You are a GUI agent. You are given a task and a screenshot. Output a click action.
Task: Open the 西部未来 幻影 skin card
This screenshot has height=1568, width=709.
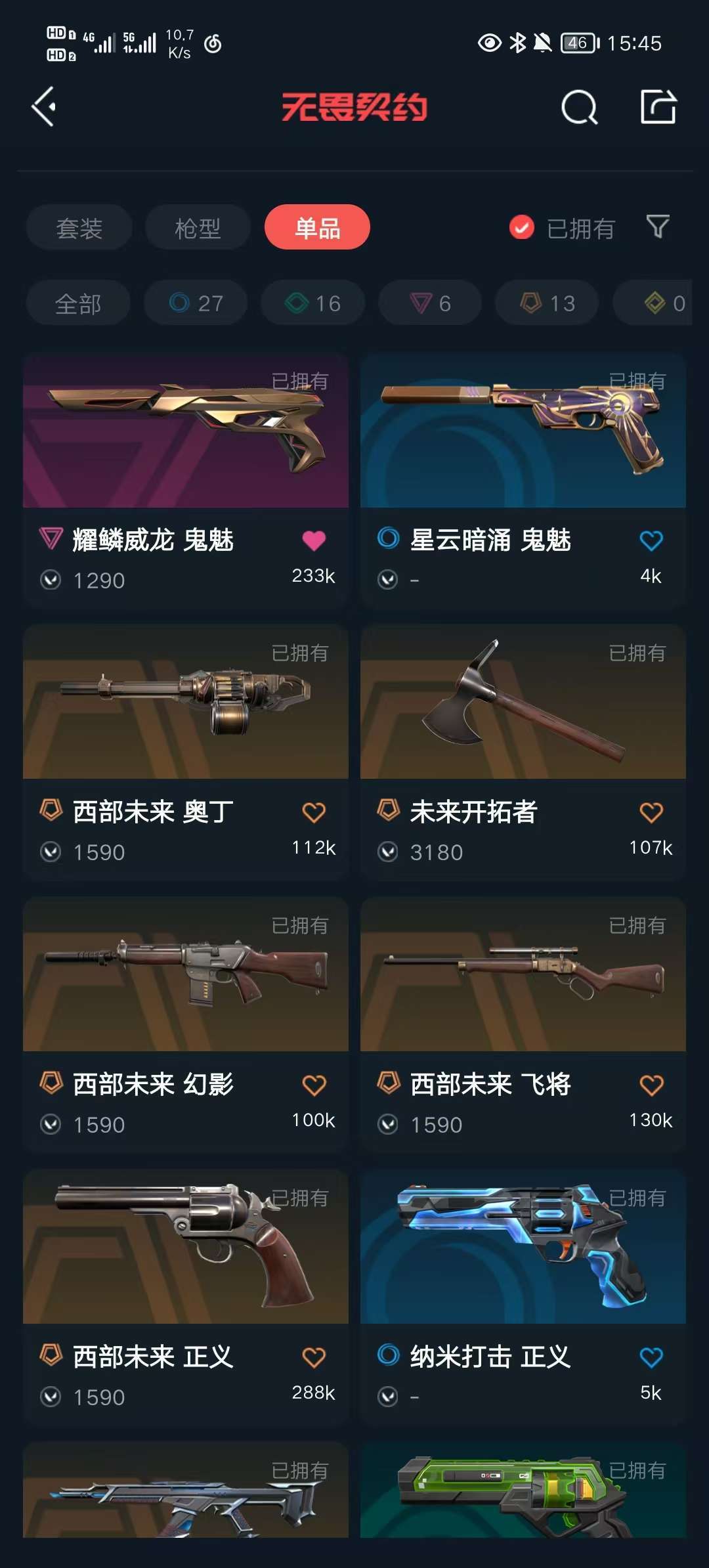coord(186,1025)
